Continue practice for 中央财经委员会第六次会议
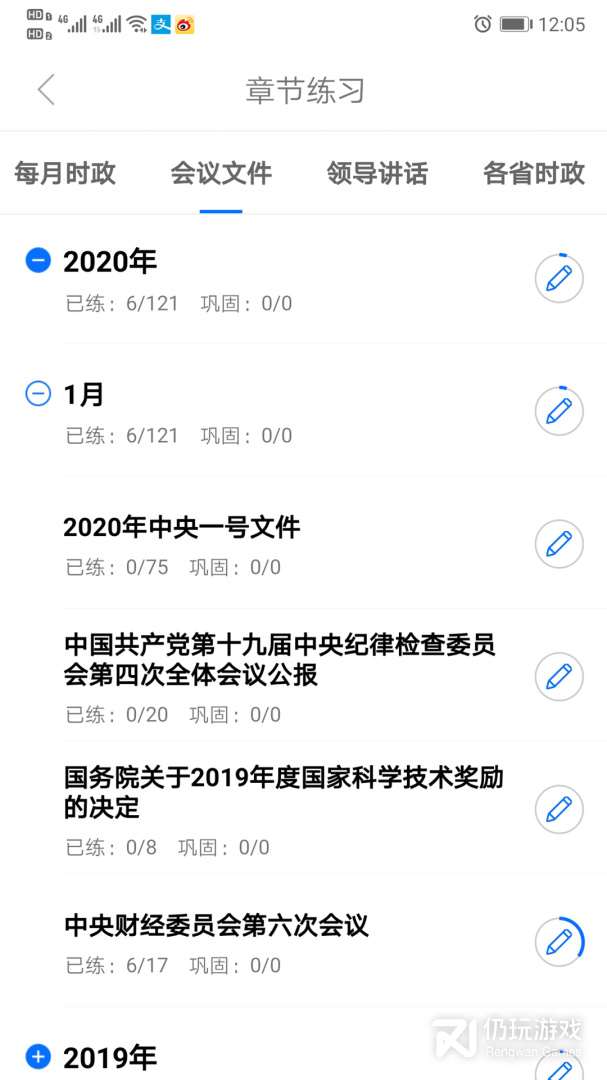Screen dimensions: 607x1080 coord(559,941)
